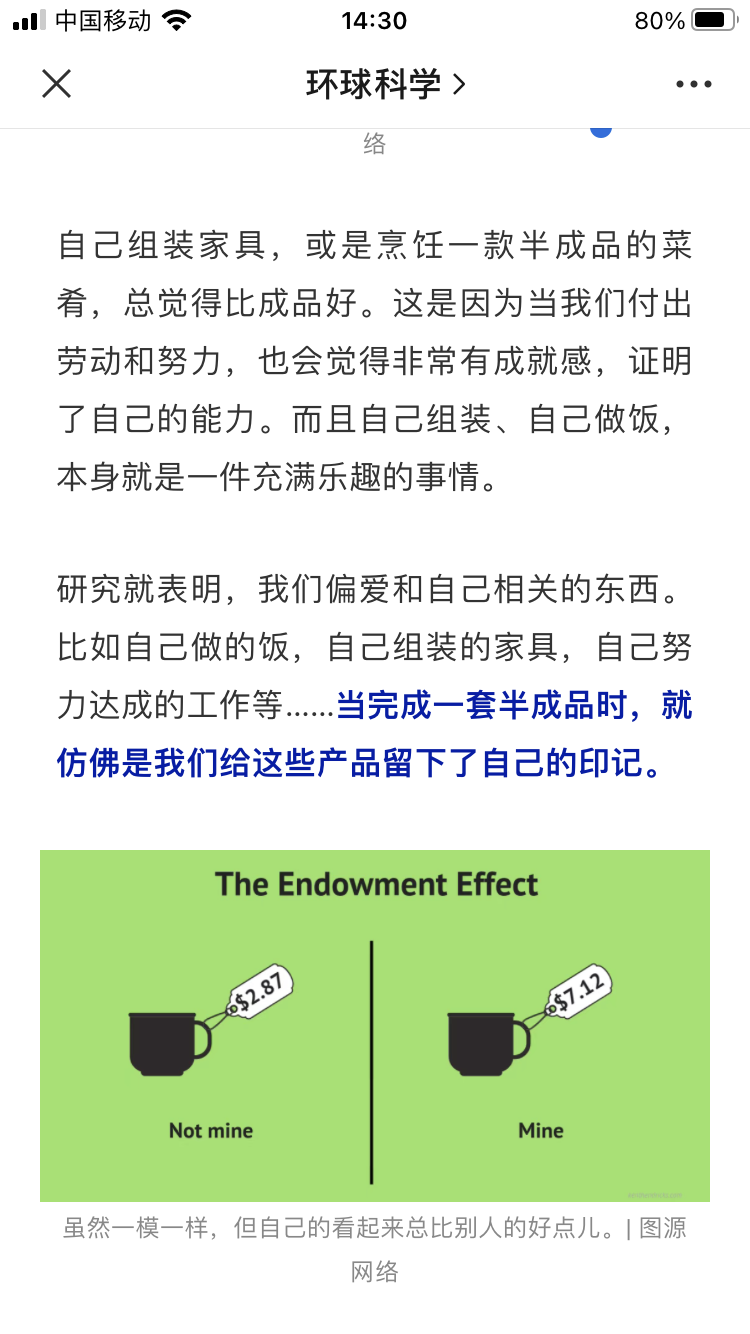This screenshot has width=750, height=1334.
Task: Close the article with the X button
Action: tap(57, 84)
